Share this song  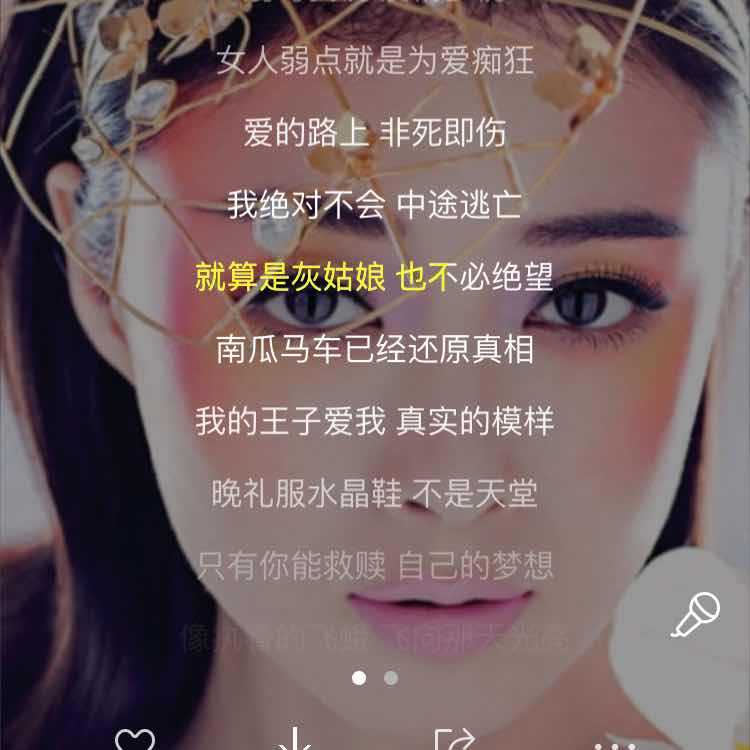tap(455, 741)
